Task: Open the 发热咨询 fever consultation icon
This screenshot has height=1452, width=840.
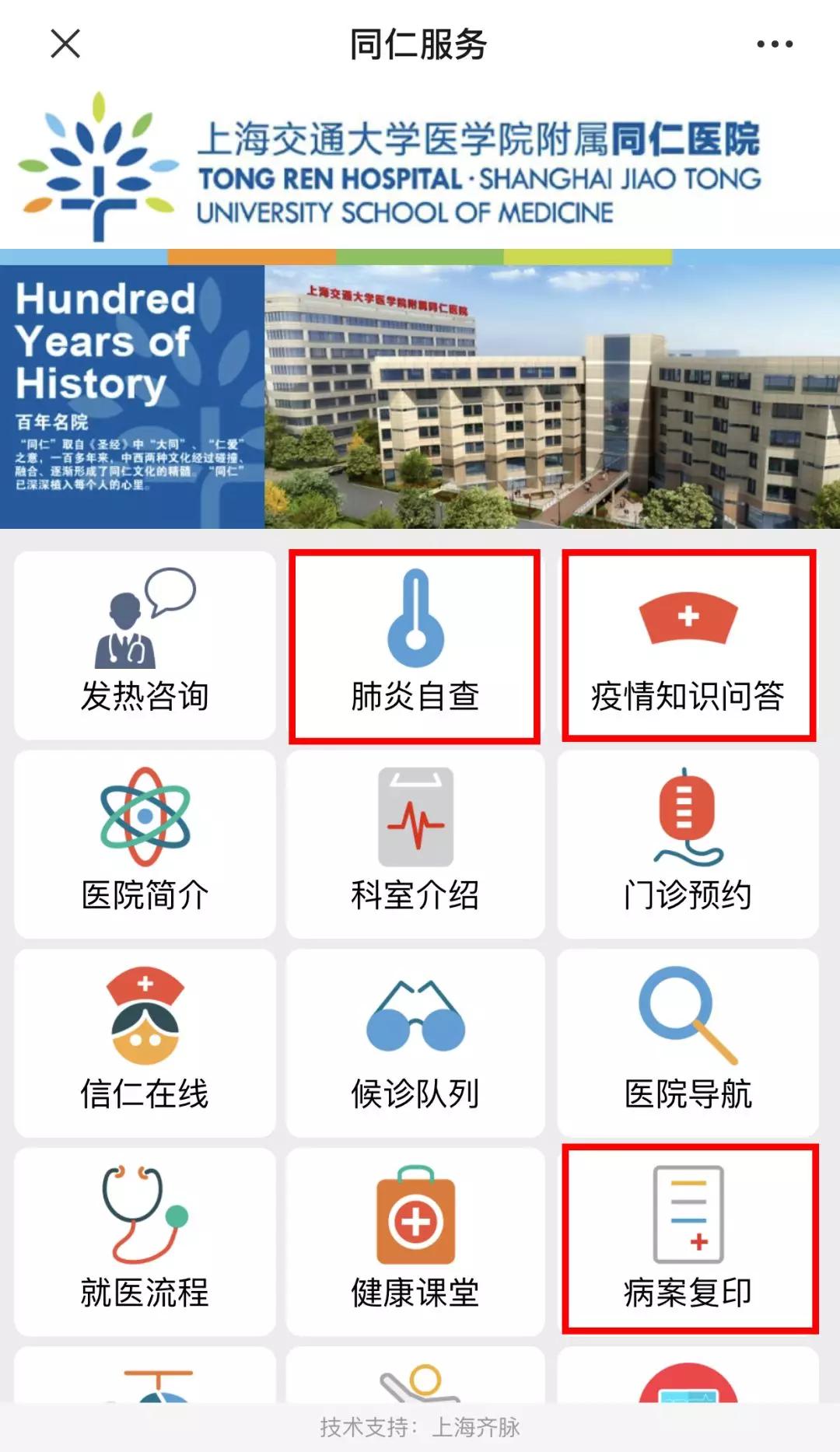Action: (144, 646)
